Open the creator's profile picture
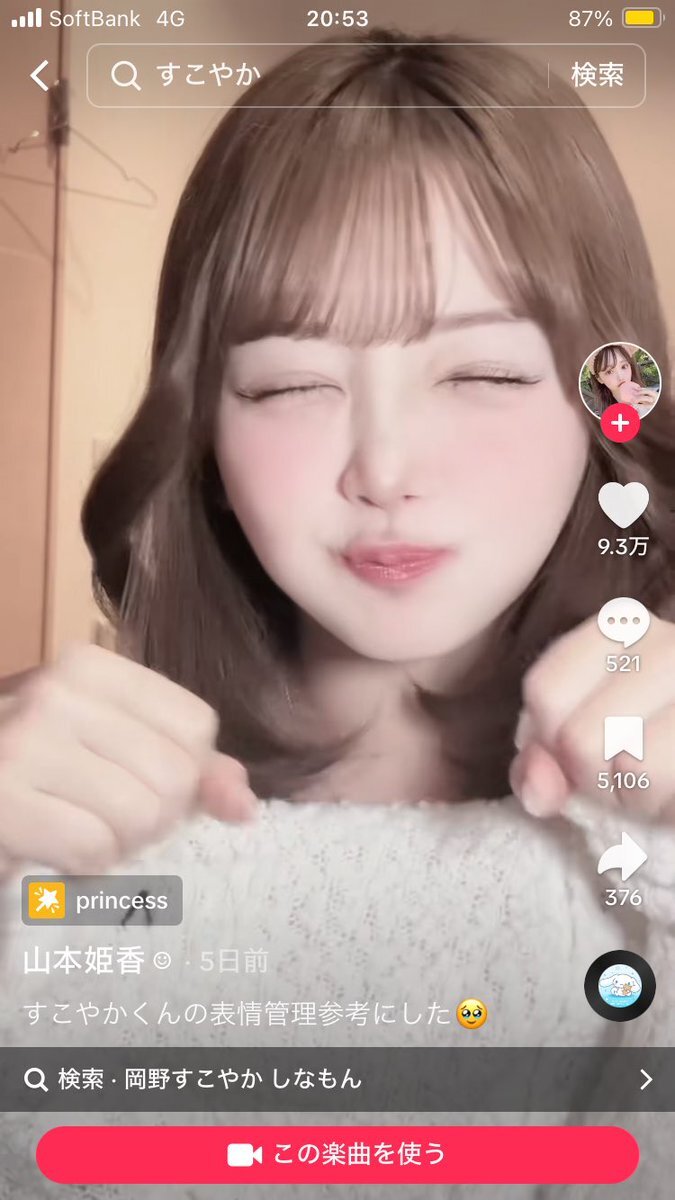Image resolution: width=675 pixels, height=1200 pixels. 620,381
